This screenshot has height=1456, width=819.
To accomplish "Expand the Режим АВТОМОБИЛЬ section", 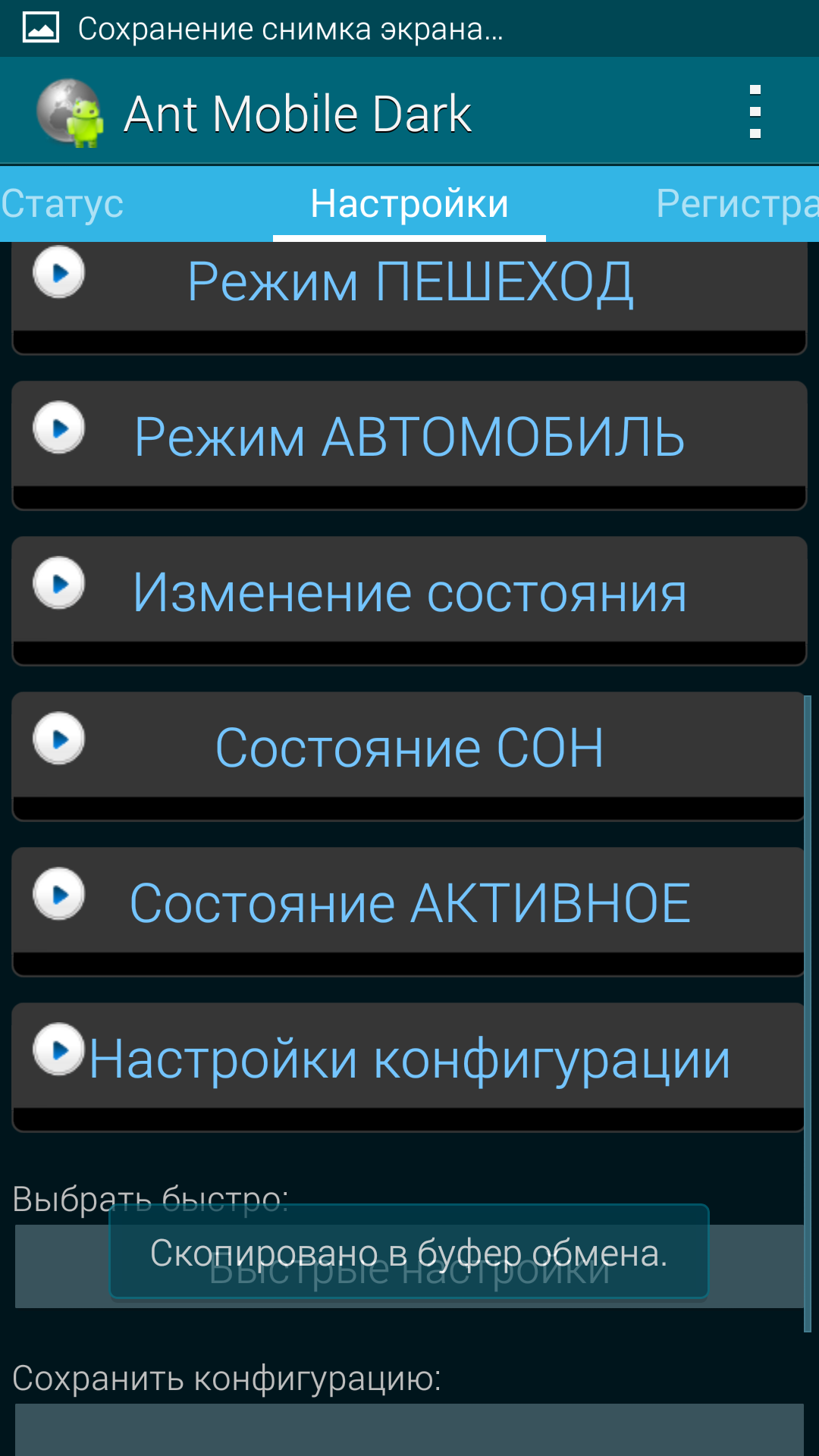I will 409,437.
